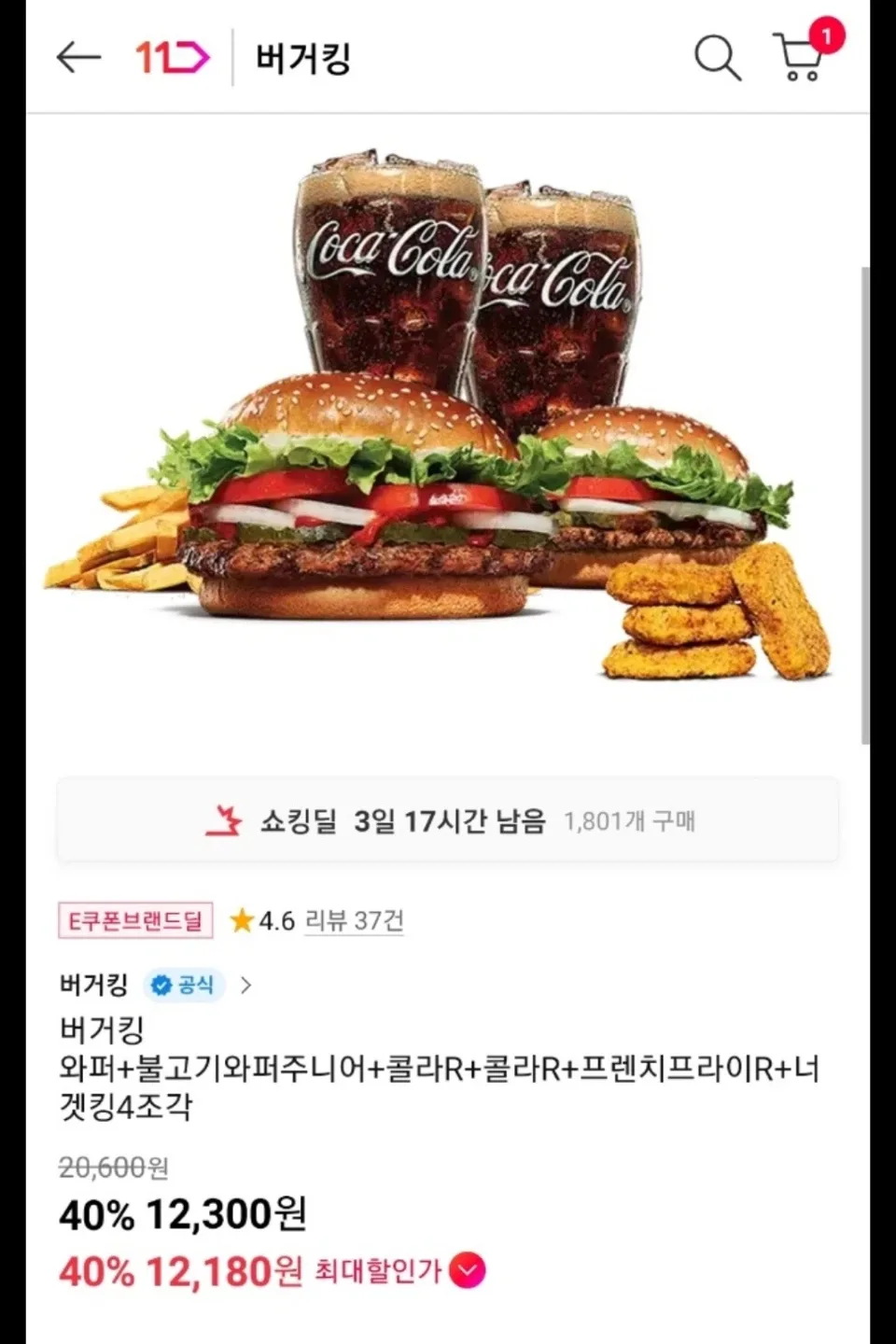Open the search magnifier
Viewport: 896px width, 1344px height.
717,58
